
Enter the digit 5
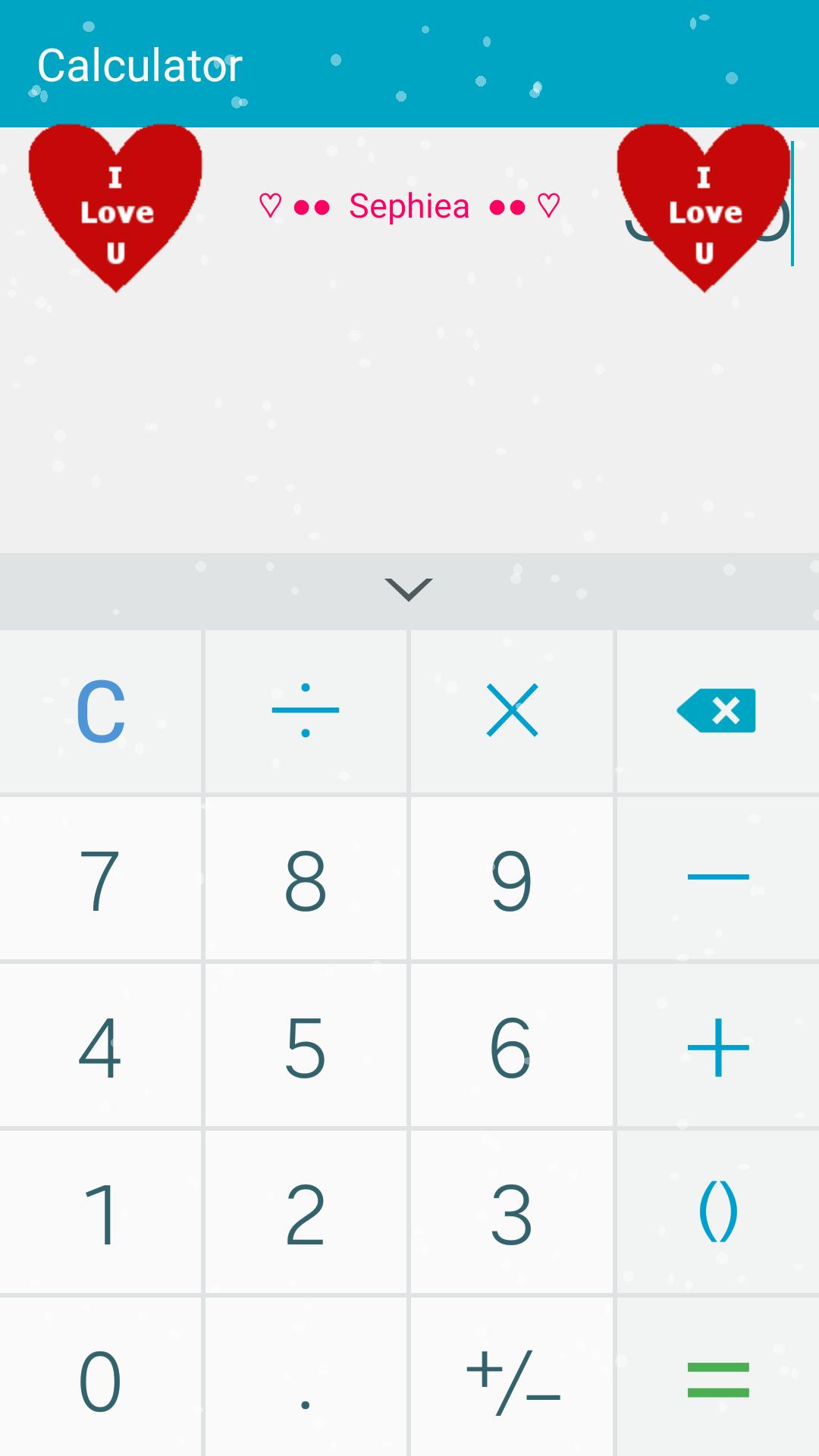pyautogui.click(x=306, y=1046)
